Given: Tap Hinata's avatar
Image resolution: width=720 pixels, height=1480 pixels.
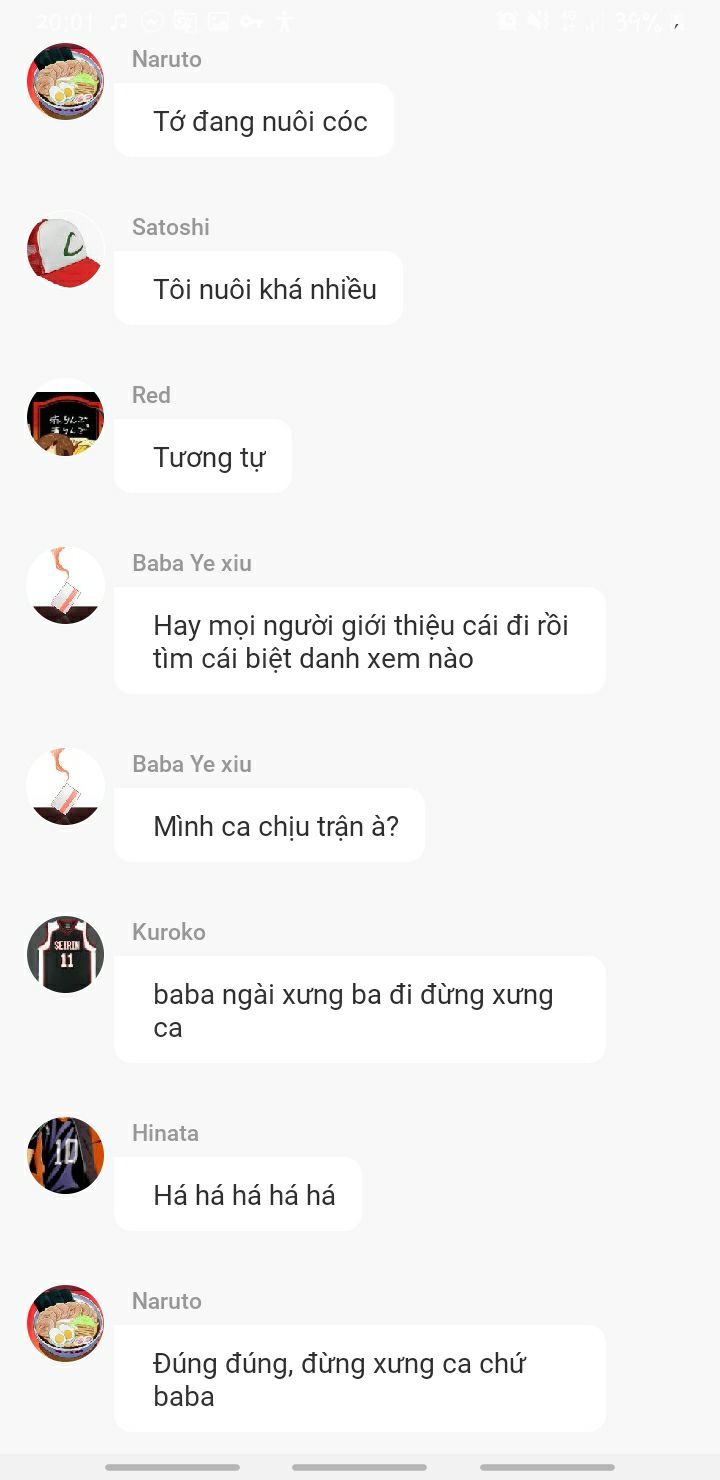Looking at the screenshot, I should pos(65,1155).
